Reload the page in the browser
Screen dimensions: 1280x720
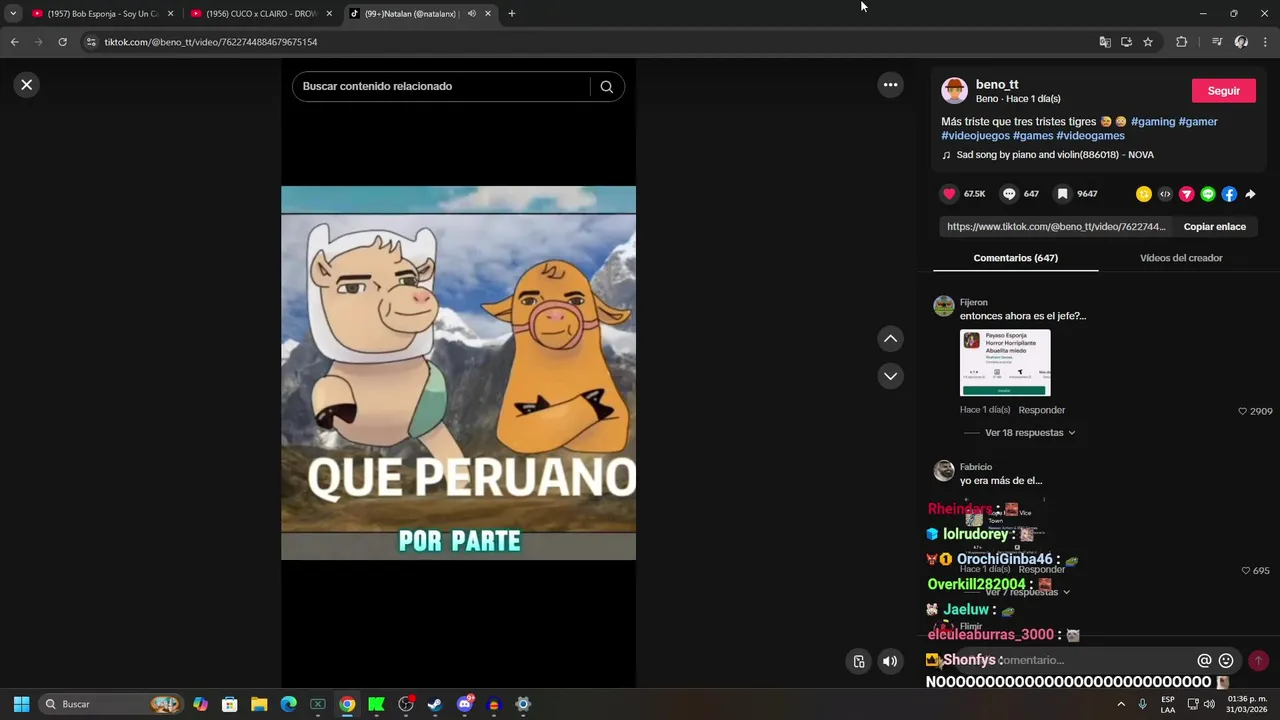pyautogui.click(x=62, y=42)
